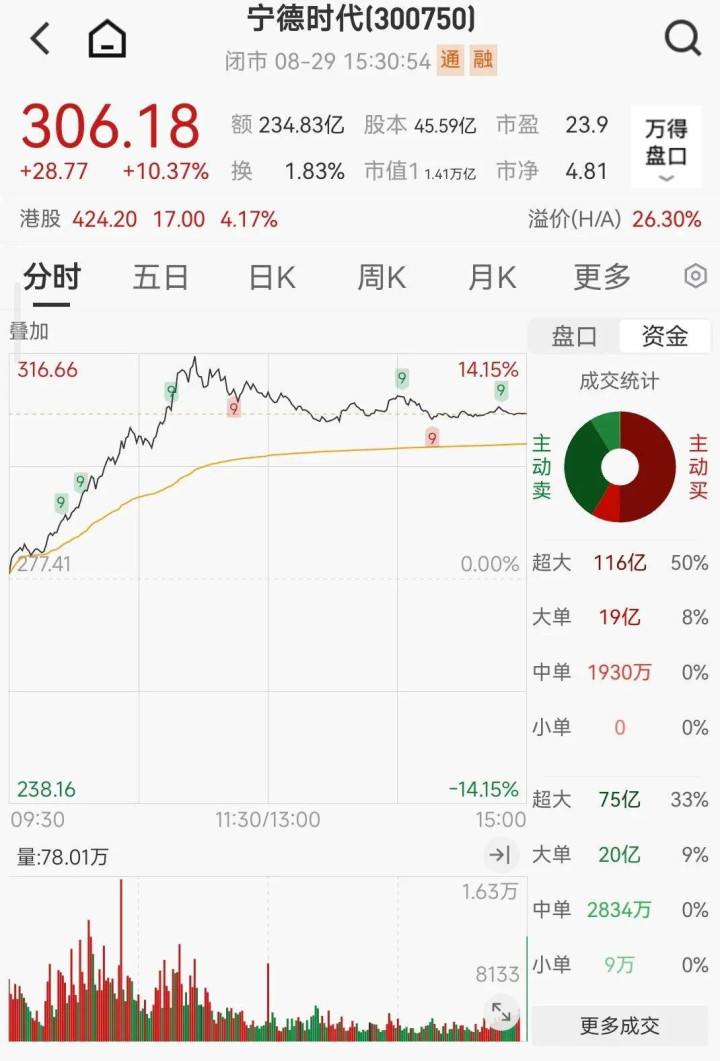Open stock search via the magnifier icon
This screenshot has height=1061, width=720.
coord(683,40)
